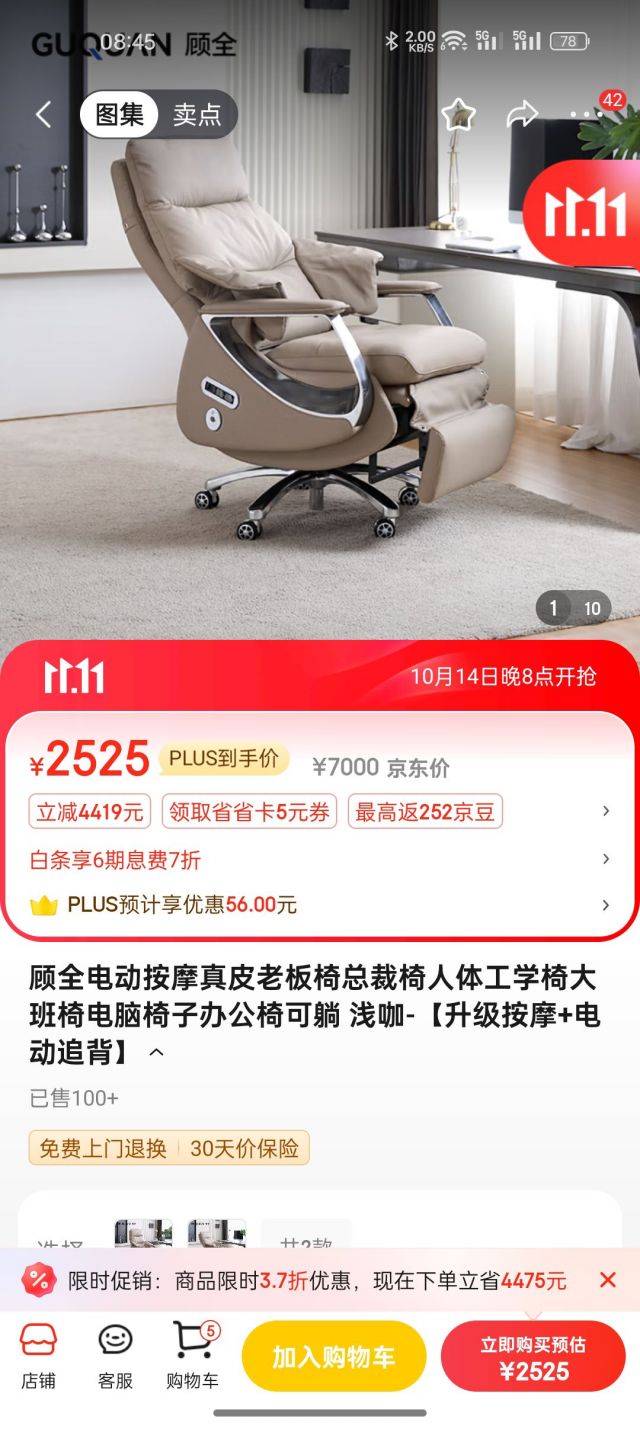Screen dimensions: 640x1429
Task: Dismiss the 限时促销 banner
Action: [607, 1280]
